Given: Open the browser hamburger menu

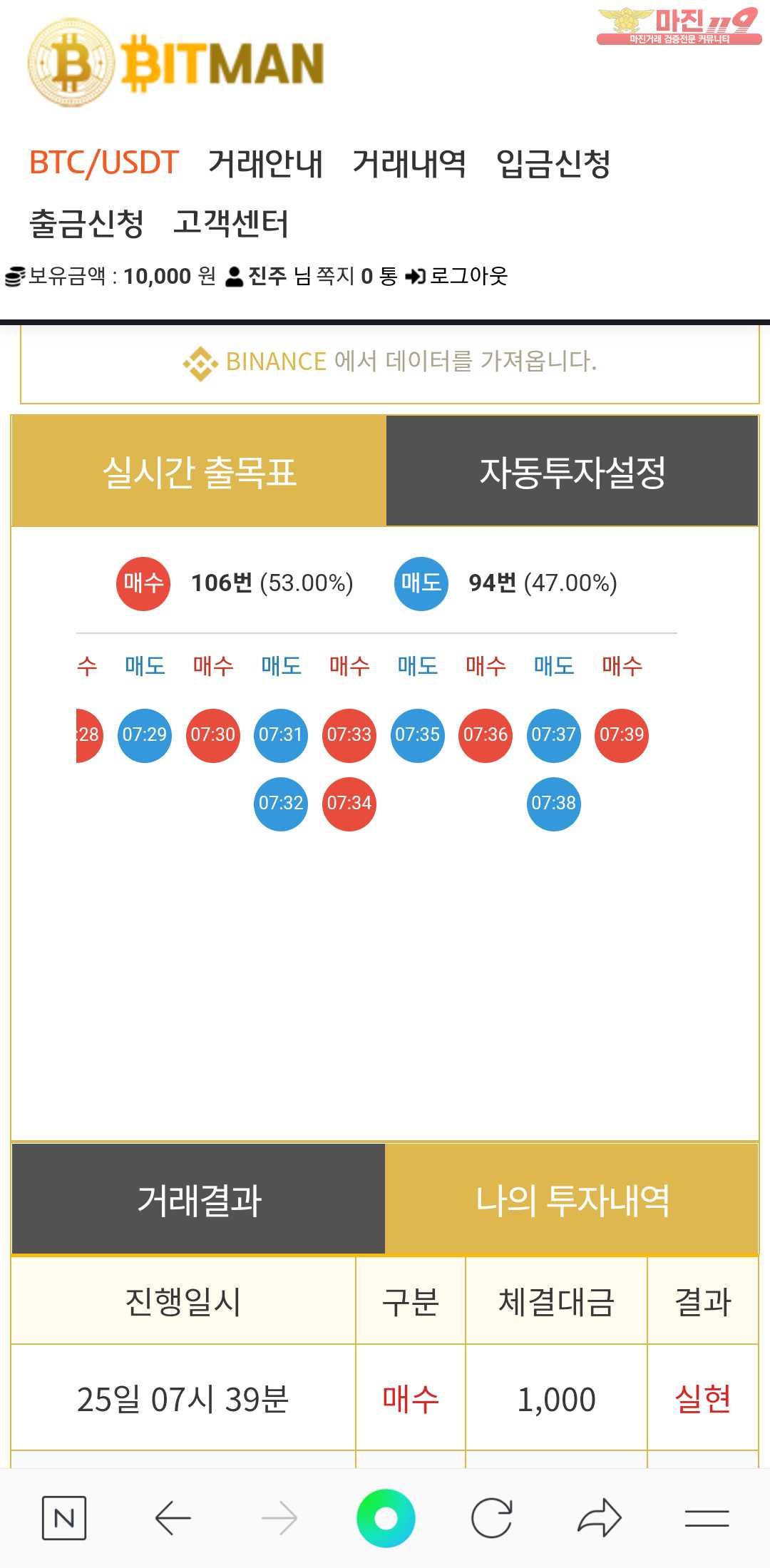Looking at the screenshot, I should pos(707,1517).
